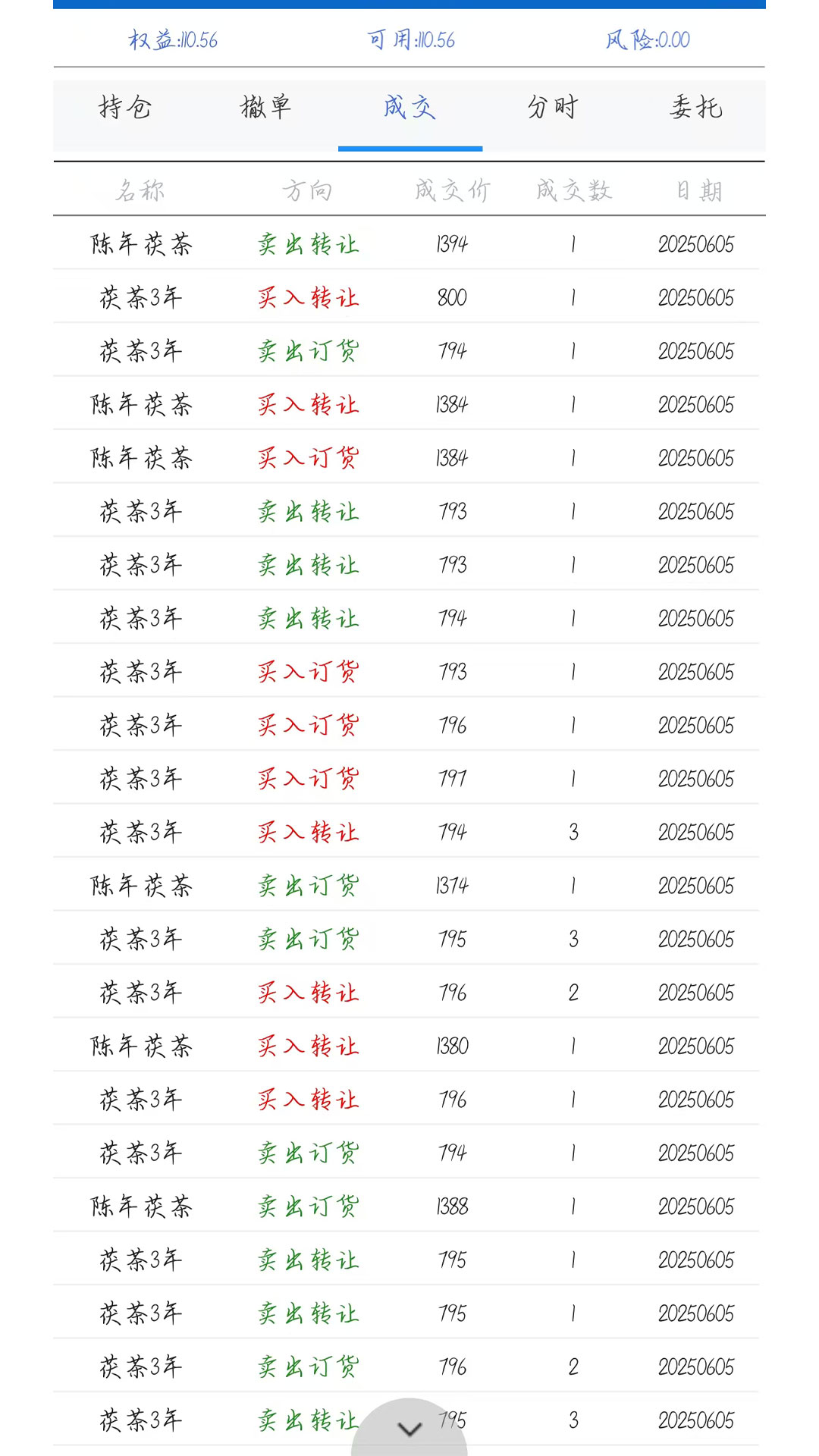
Task: Select the active 成交 (Trades) tab
Action: (409, 108)
